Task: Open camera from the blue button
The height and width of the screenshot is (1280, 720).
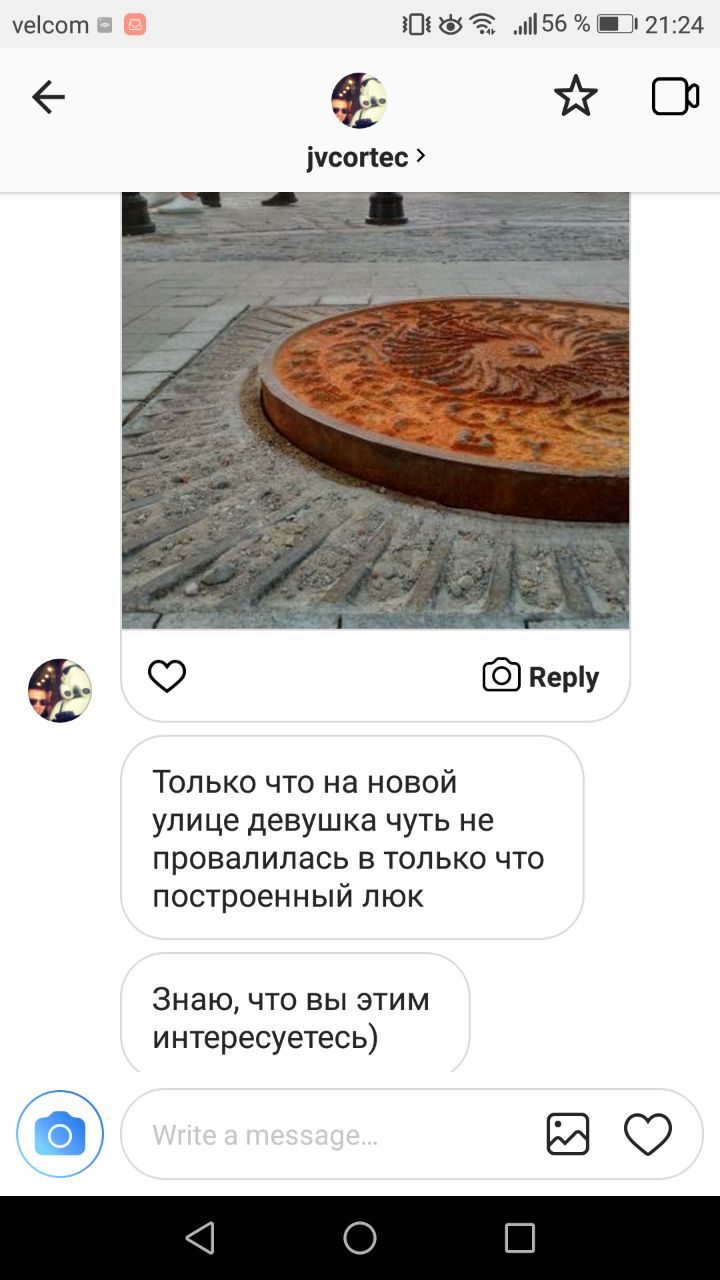Action: (x=60, y=1135)
